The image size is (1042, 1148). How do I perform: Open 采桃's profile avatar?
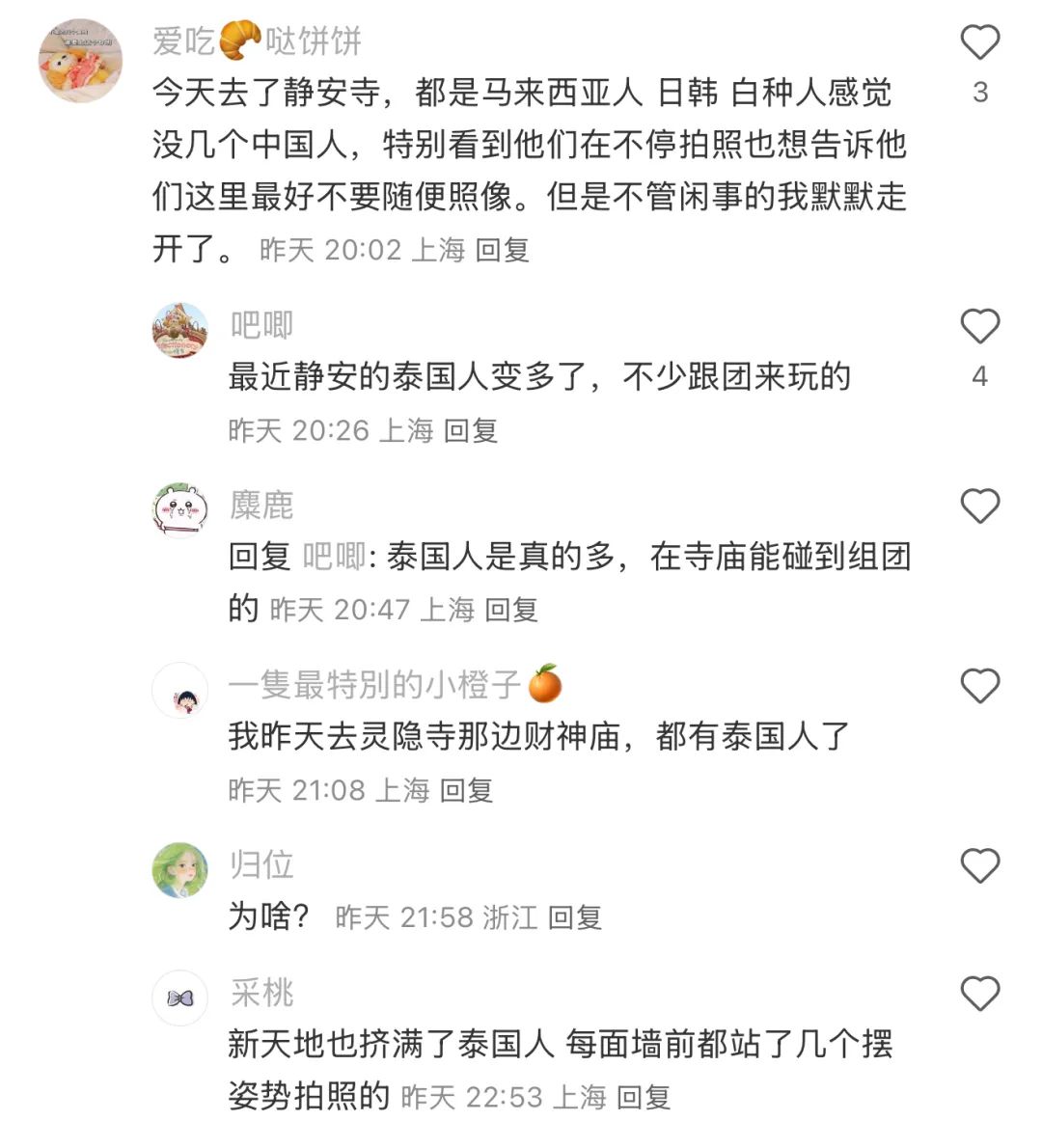(x=180, y=998)
